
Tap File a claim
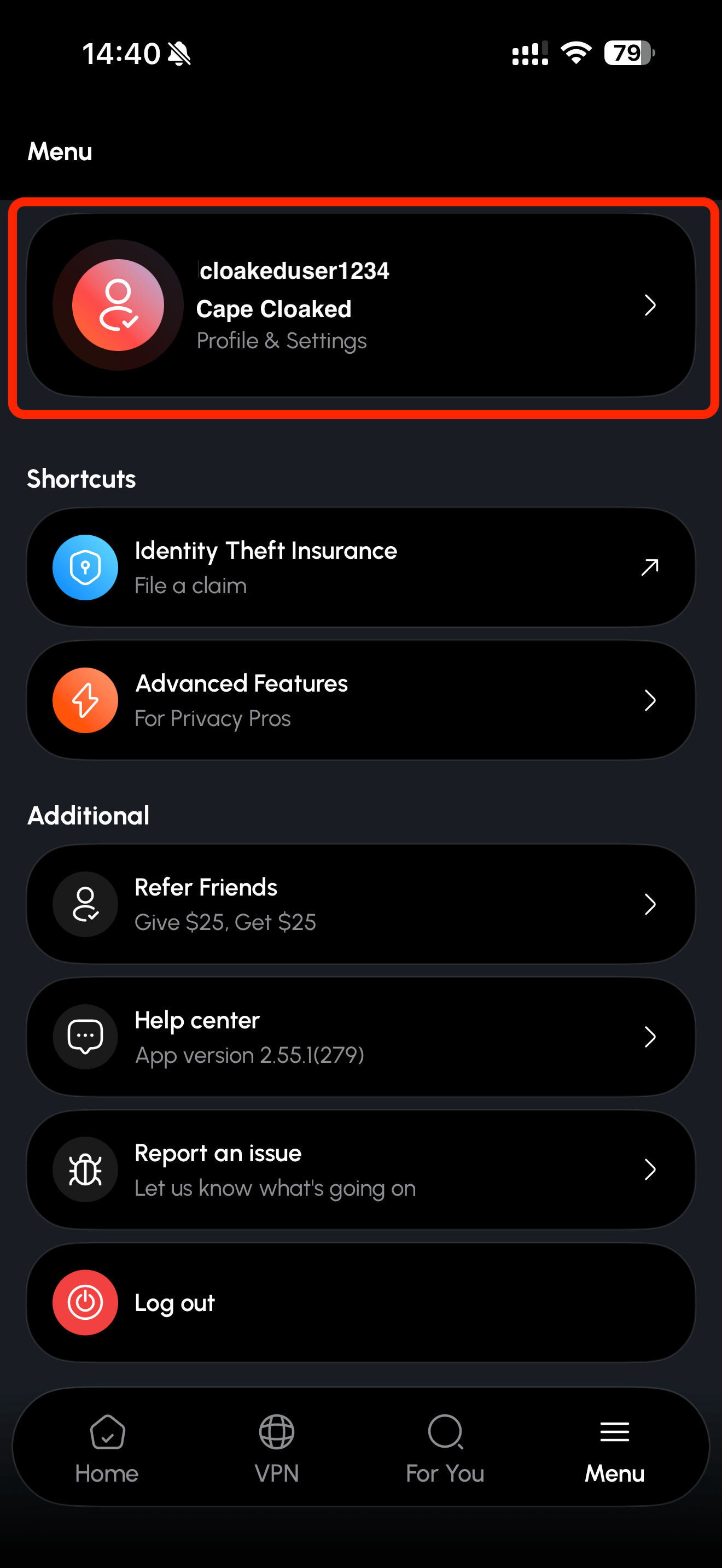pos(190,586)
